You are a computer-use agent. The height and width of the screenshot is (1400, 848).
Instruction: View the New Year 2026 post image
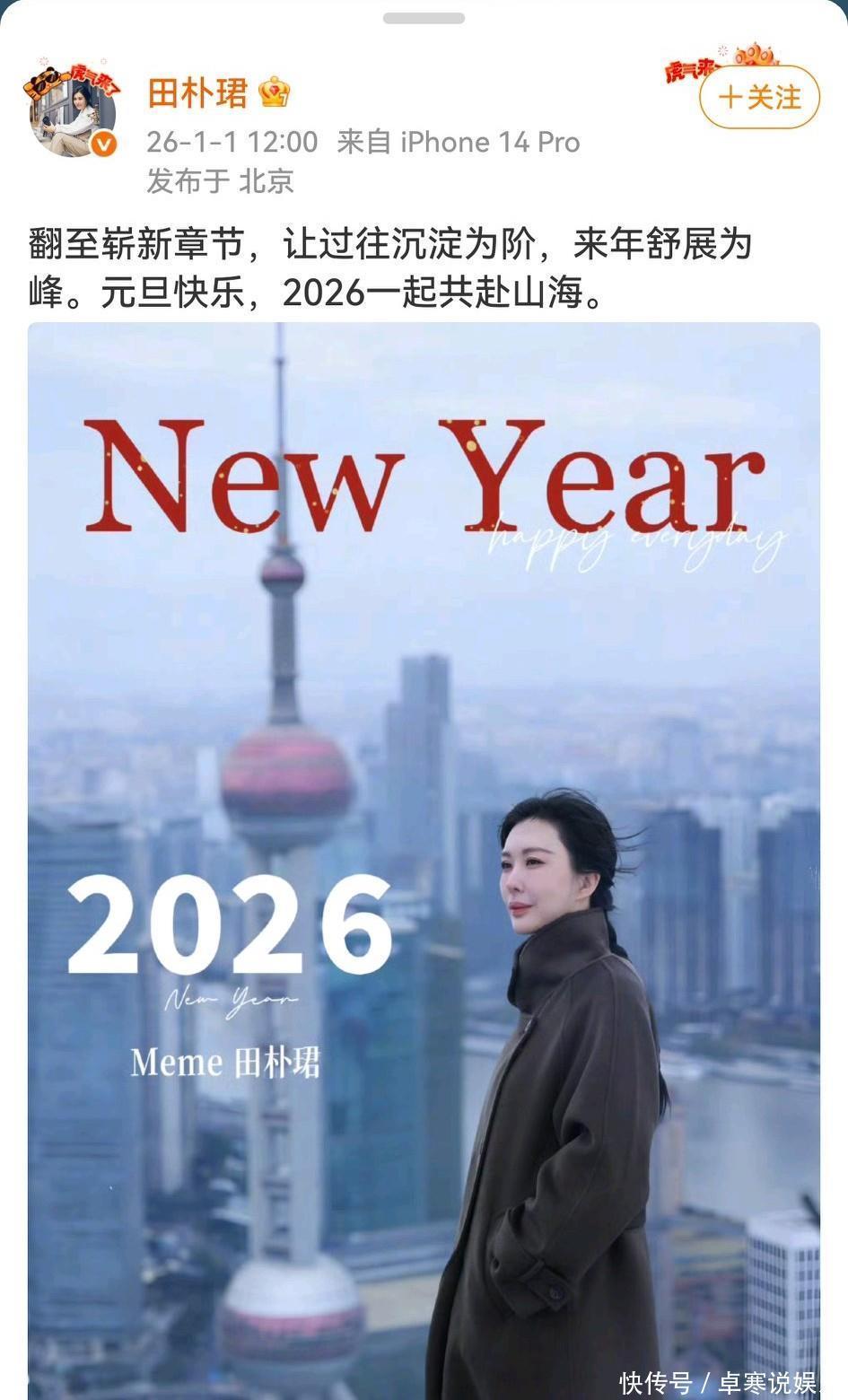(424, 853)
